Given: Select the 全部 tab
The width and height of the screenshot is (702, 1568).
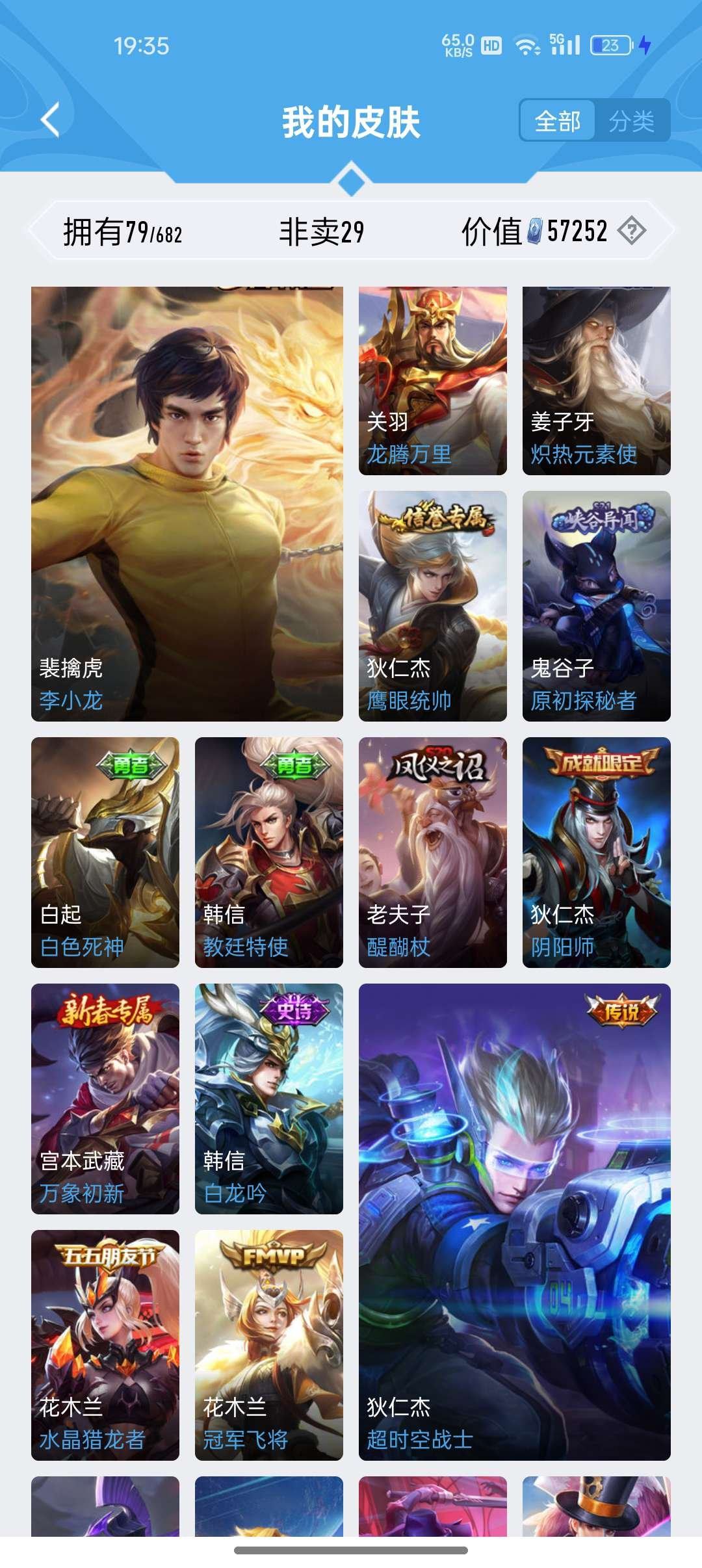Looking at the screenshot, I should (558, 121).
